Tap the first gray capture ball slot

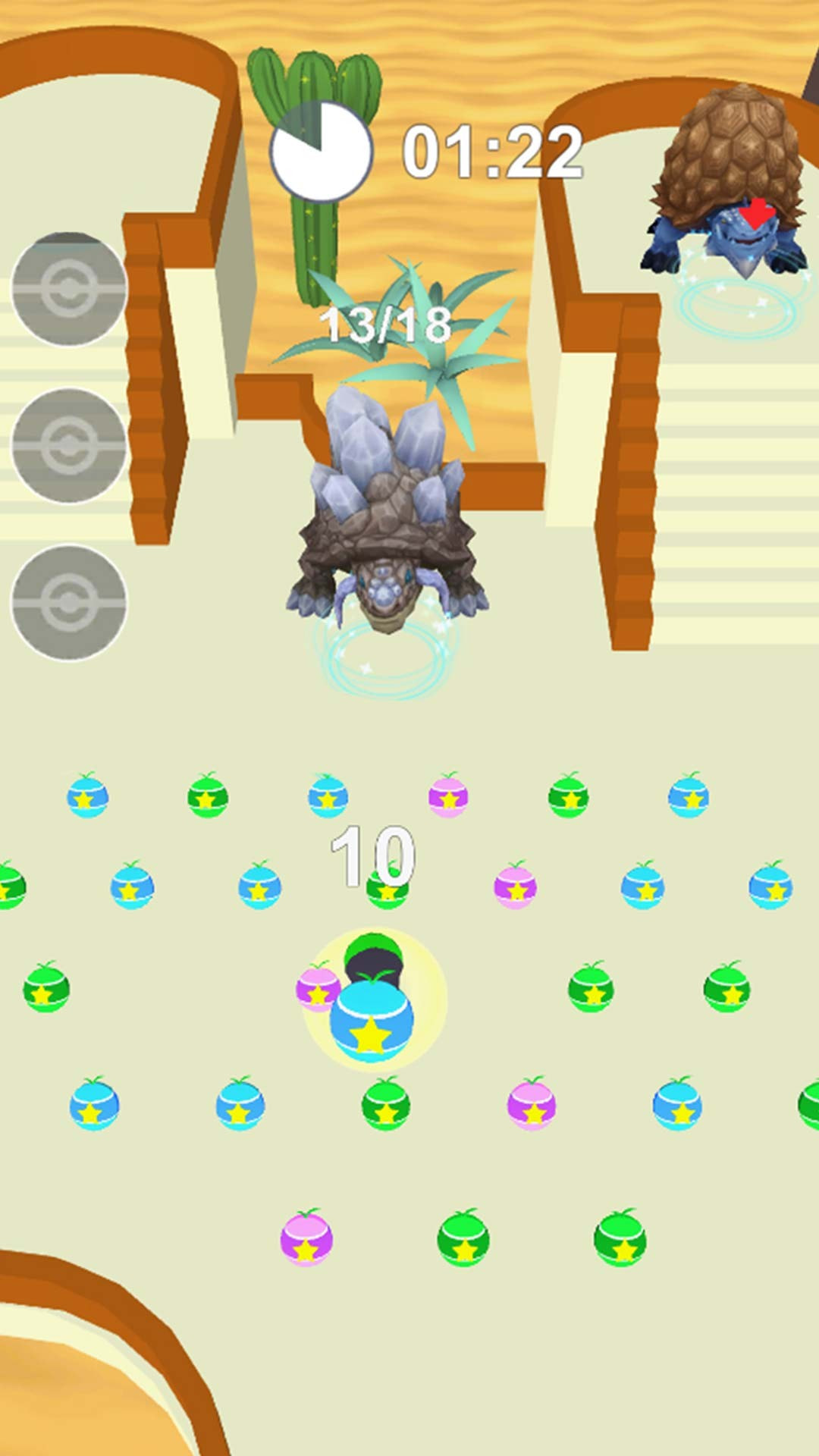[x=68, y=289]
